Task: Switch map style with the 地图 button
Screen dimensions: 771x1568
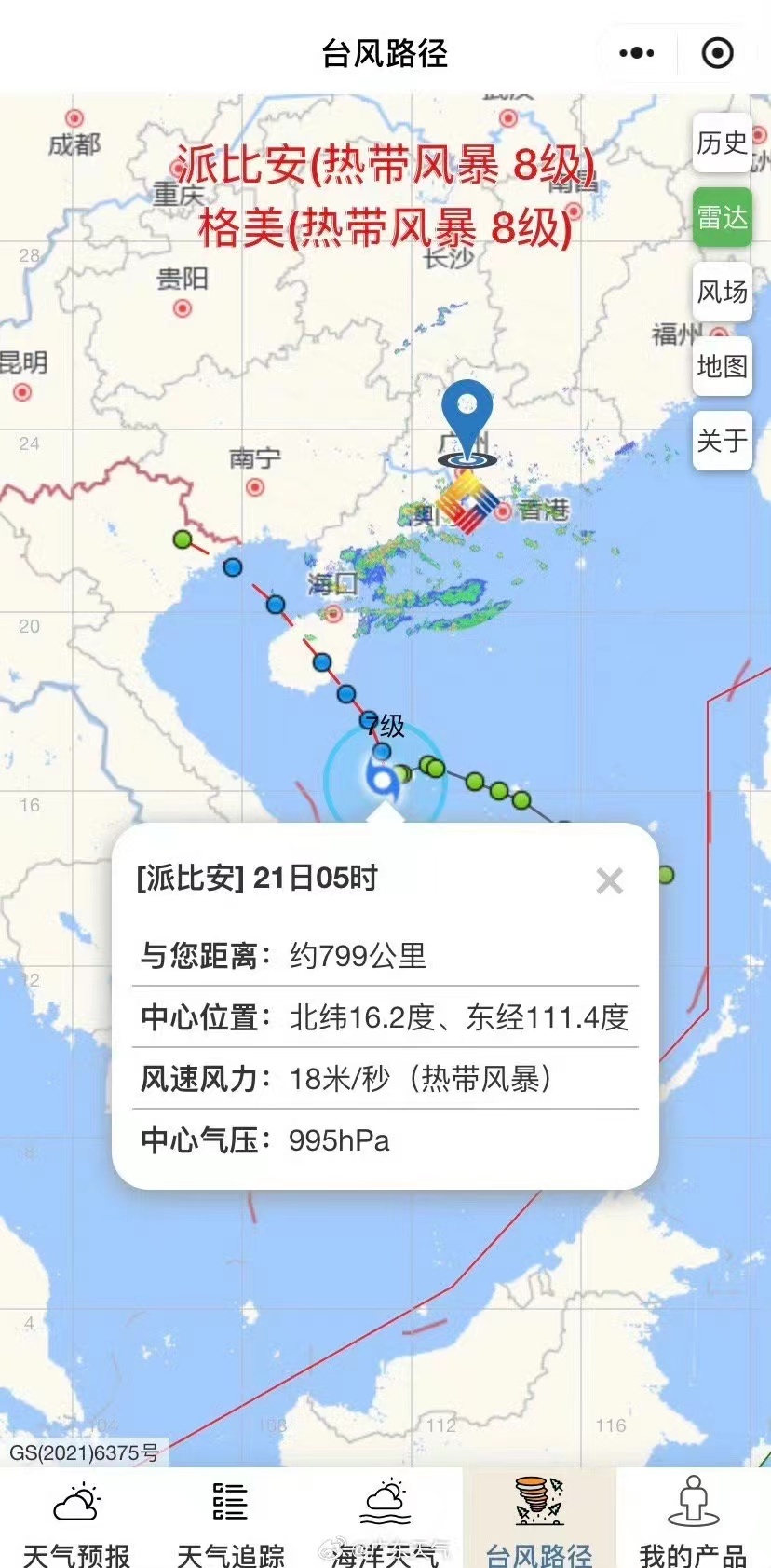Action: tap(722, 366)
